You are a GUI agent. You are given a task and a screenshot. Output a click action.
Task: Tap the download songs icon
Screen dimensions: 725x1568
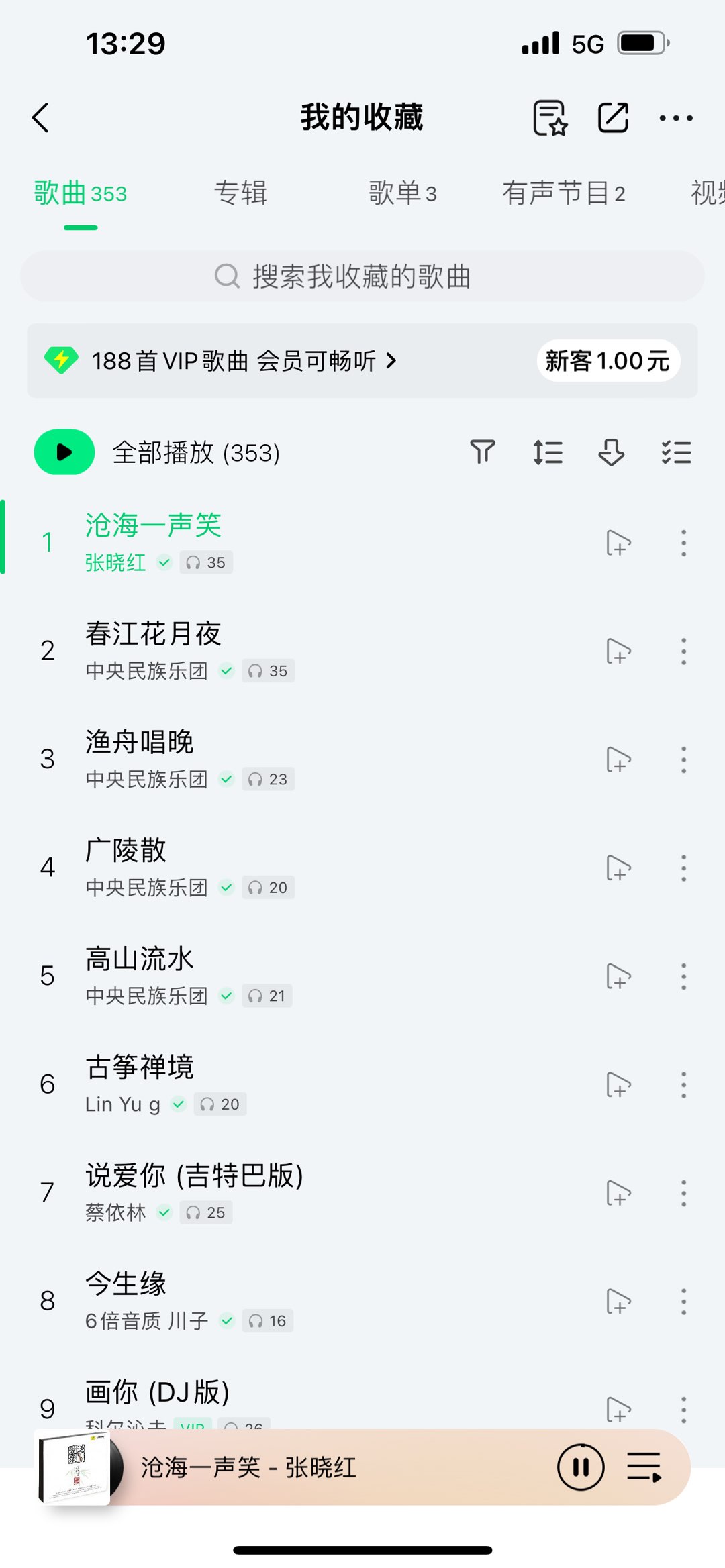pyautogui.click(x=611, y=452)
